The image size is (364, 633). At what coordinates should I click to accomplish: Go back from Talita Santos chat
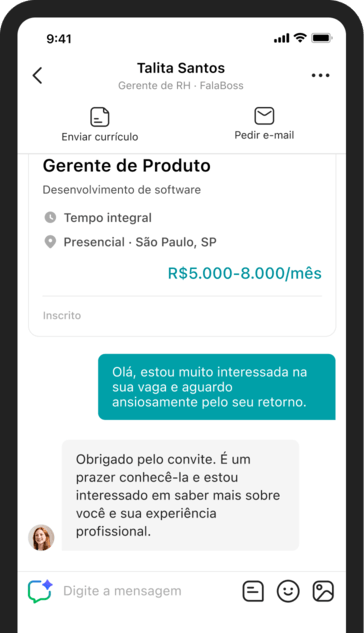(x=38, y=75)
